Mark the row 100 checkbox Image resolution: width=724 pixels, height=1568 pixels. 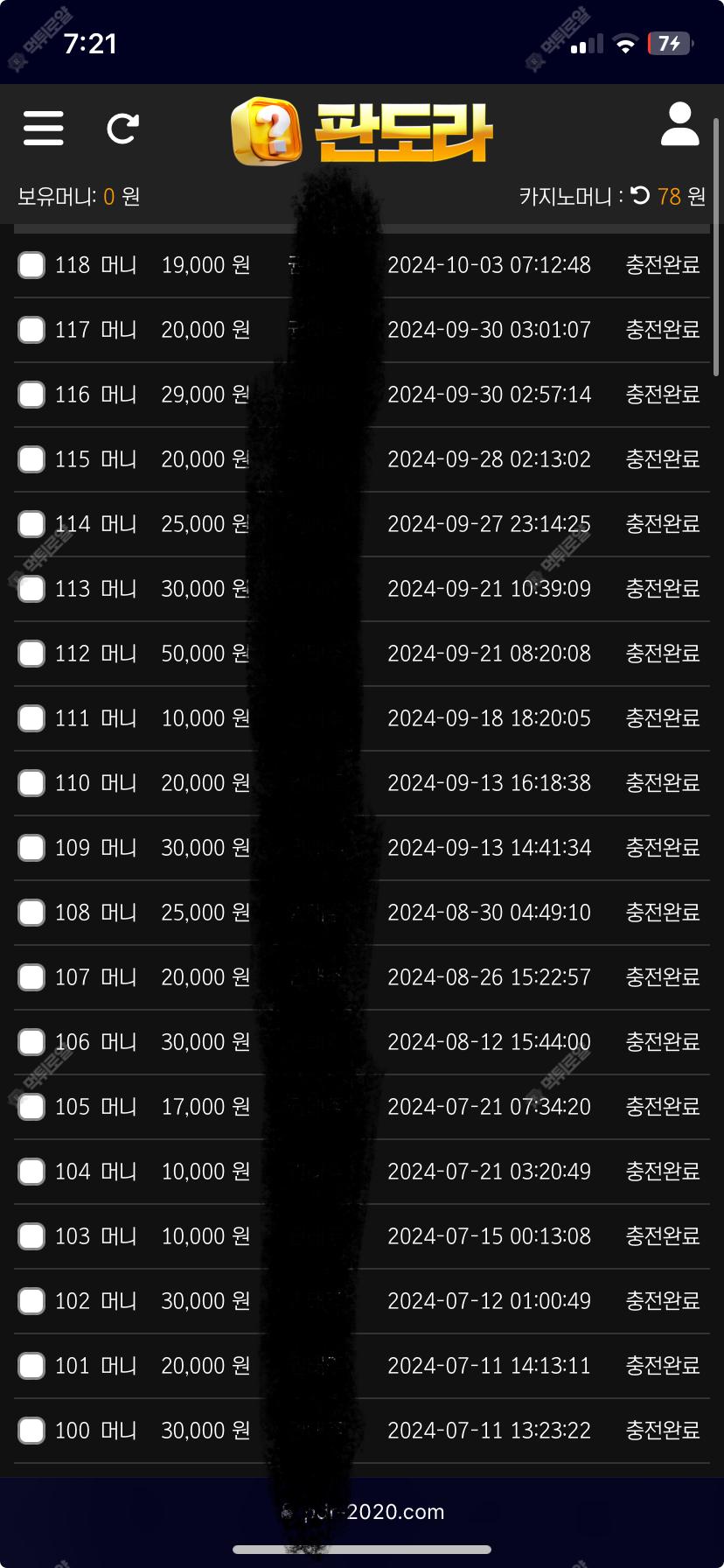tap(31, 1431)
